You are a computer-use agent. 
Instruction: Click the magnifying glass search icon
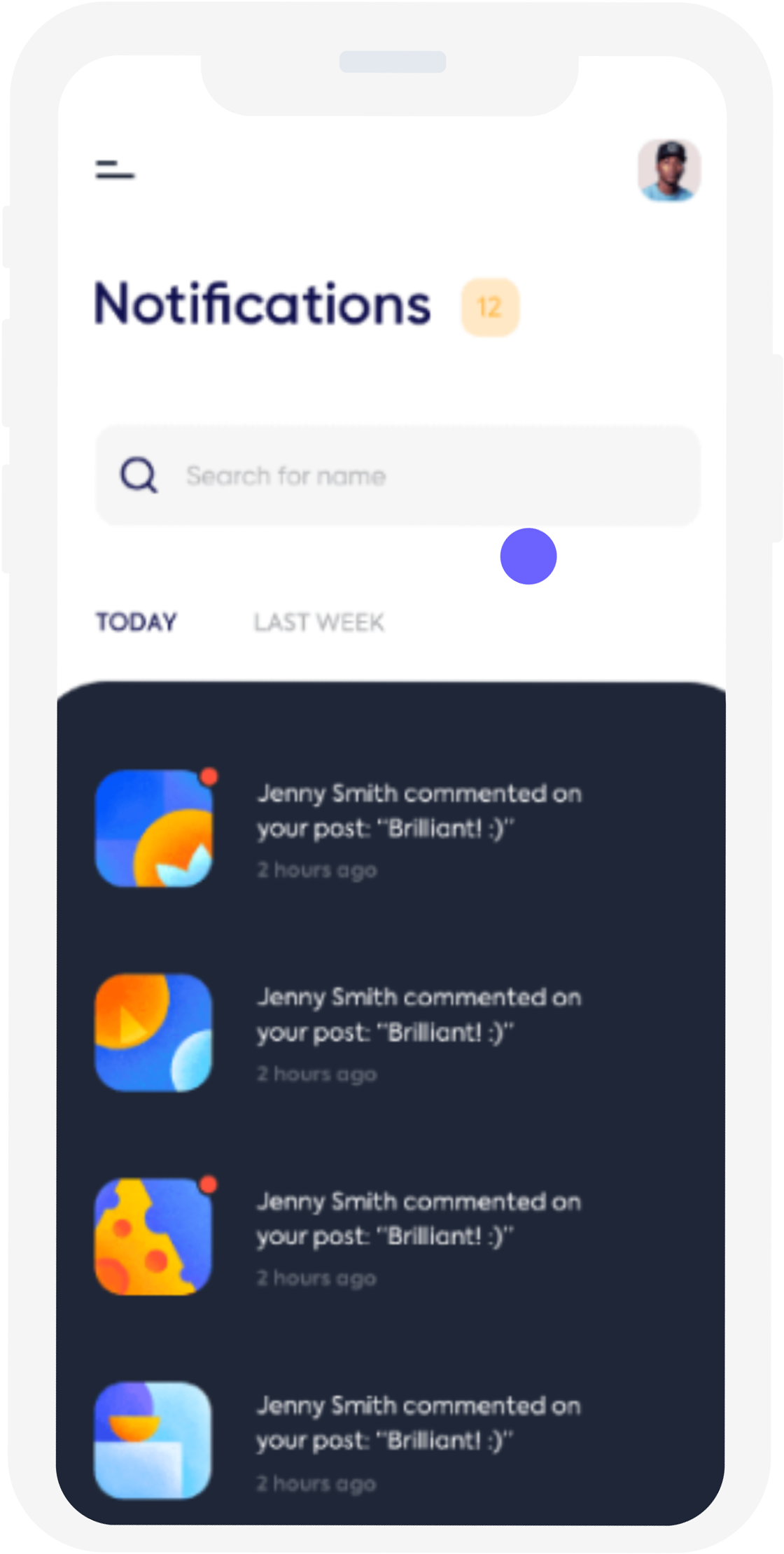click(138, 475)
